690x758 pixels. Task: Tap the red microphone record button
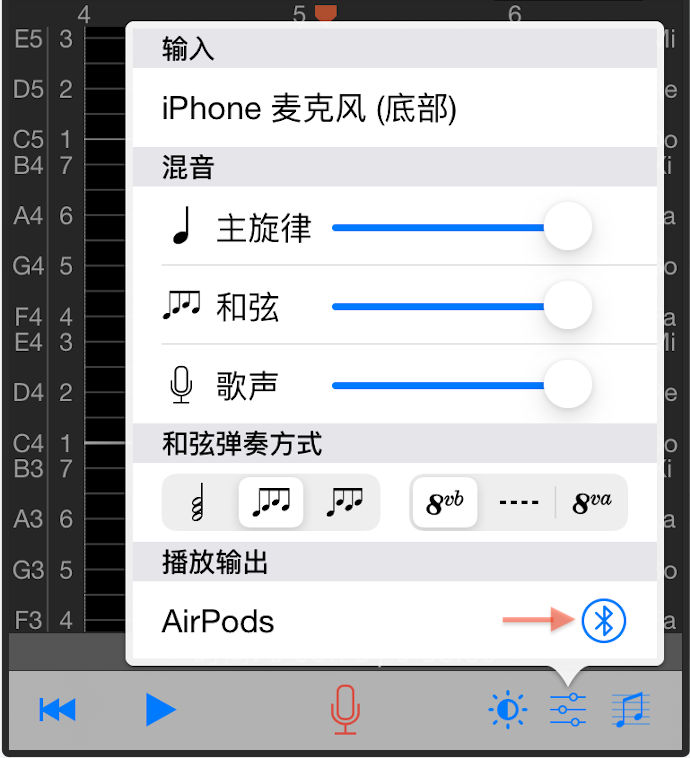(344, 710)
